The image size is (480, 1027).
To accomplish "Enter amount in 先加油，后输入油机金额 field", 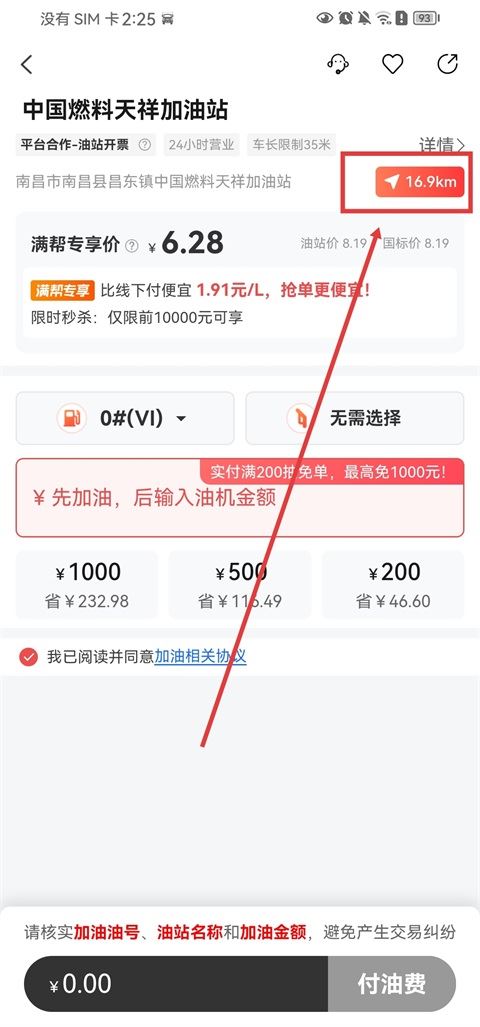I will click(x=240, y=498).
